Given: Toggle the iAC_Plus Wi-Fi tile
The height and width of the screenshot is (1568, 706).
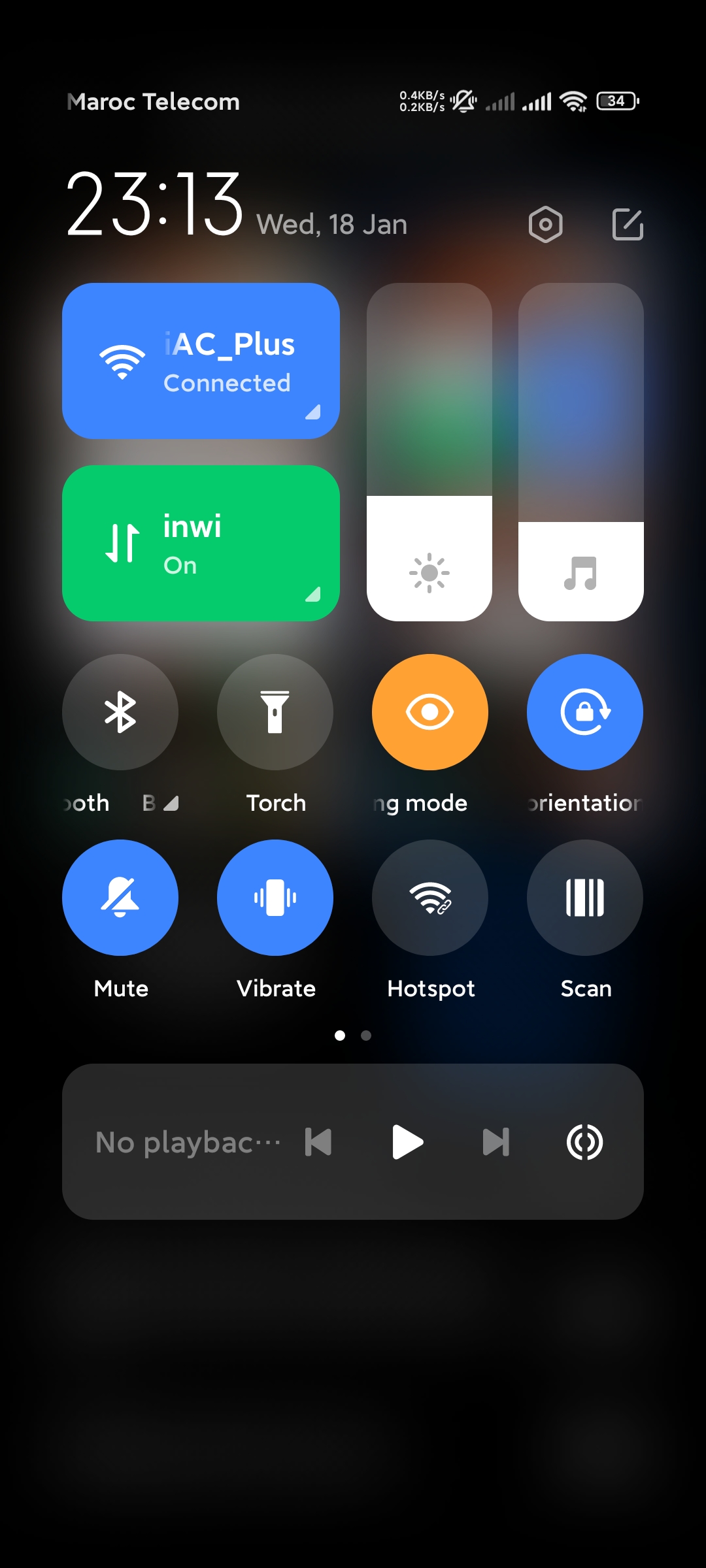Looking at the screenshot, I should click(201, 361).
